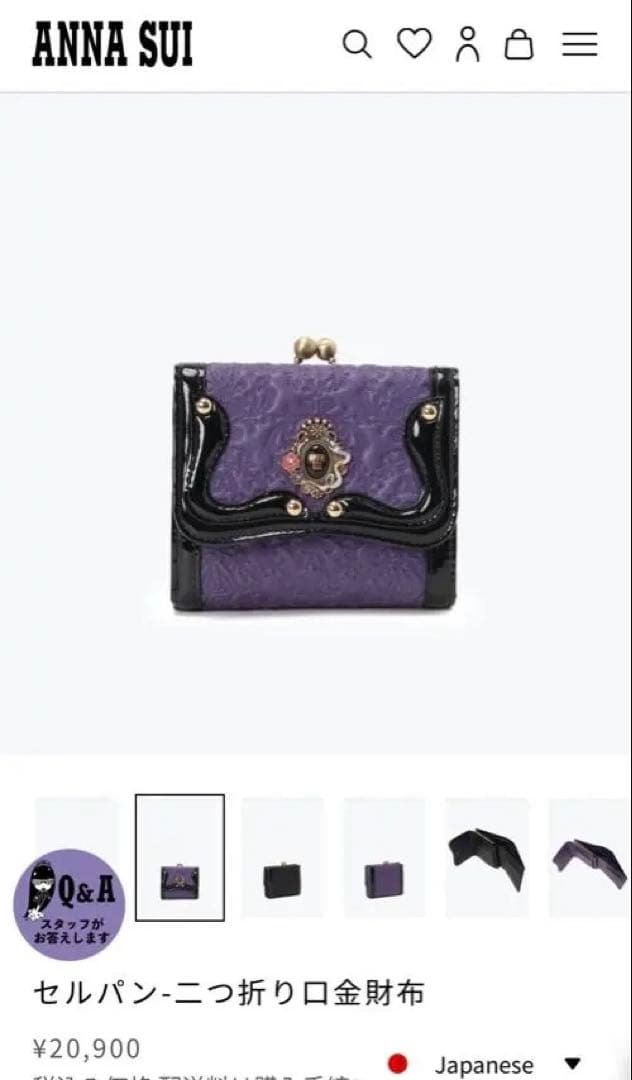Screen dimensions: 632x1080
Task: Tap the ANNA SUI home logo
Action: point(113,46)
